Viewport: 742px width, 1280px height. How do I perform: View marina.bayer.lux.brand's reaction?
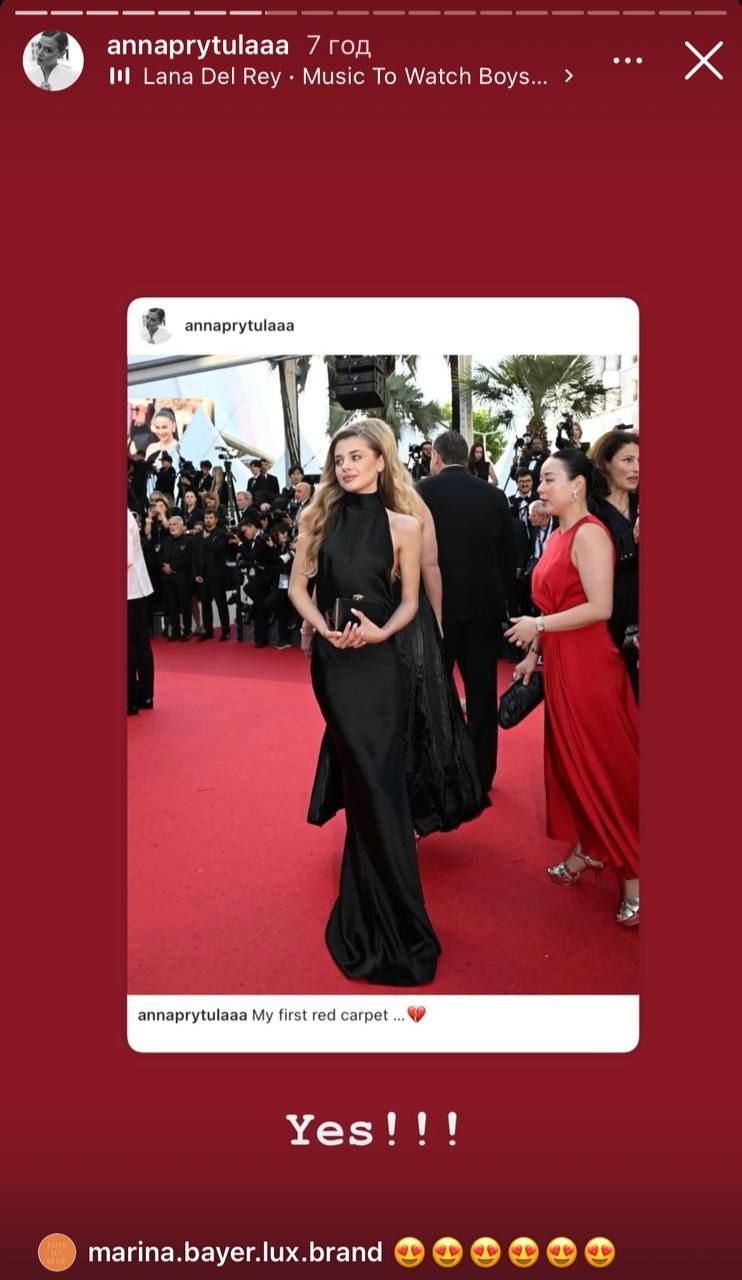tap(326, 1252)
